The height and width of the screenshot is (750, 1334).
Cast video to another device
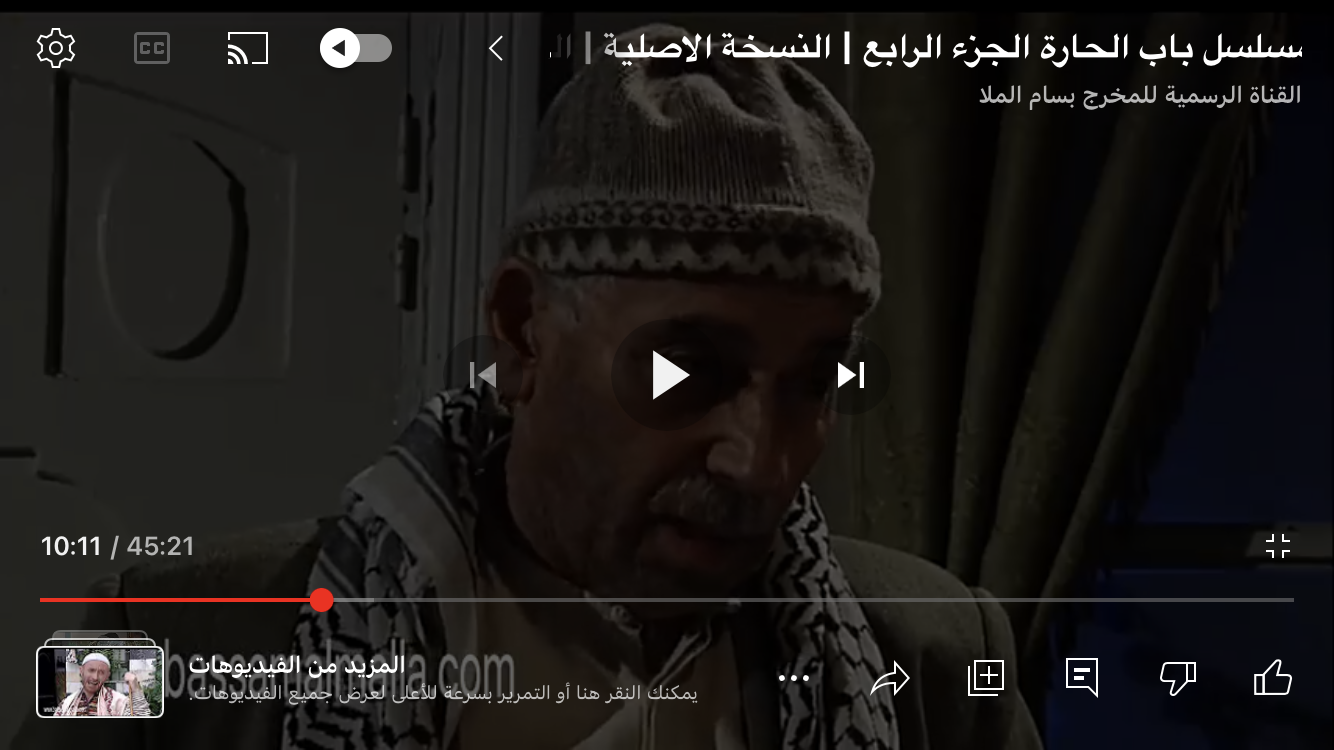[x=248, y=48]
